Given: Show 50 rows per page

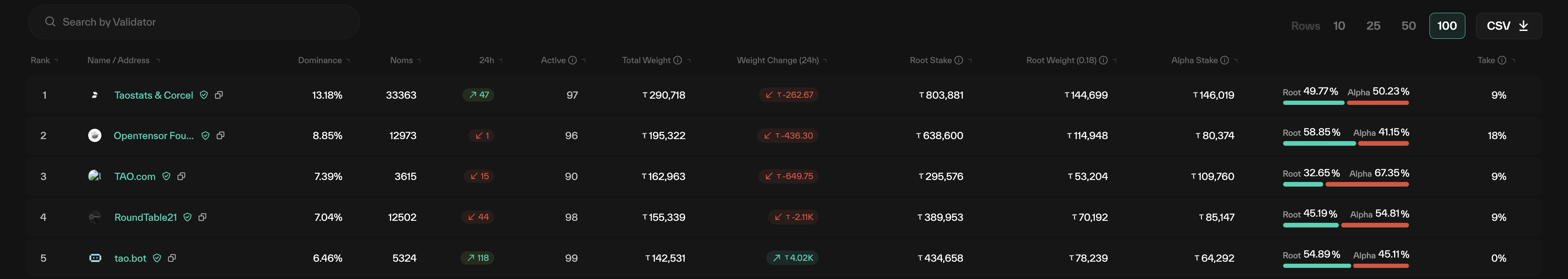Looking at the screenshot, I should [1408, 26].
